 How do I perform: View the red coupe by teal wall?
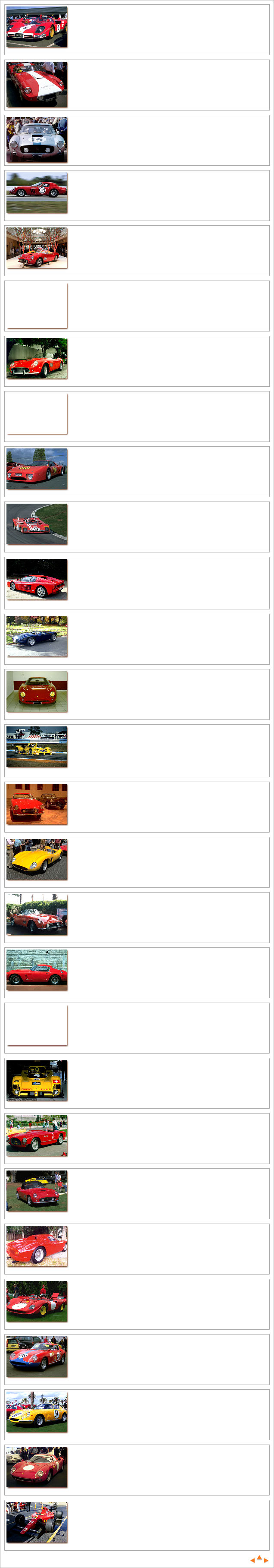[37, 970]
